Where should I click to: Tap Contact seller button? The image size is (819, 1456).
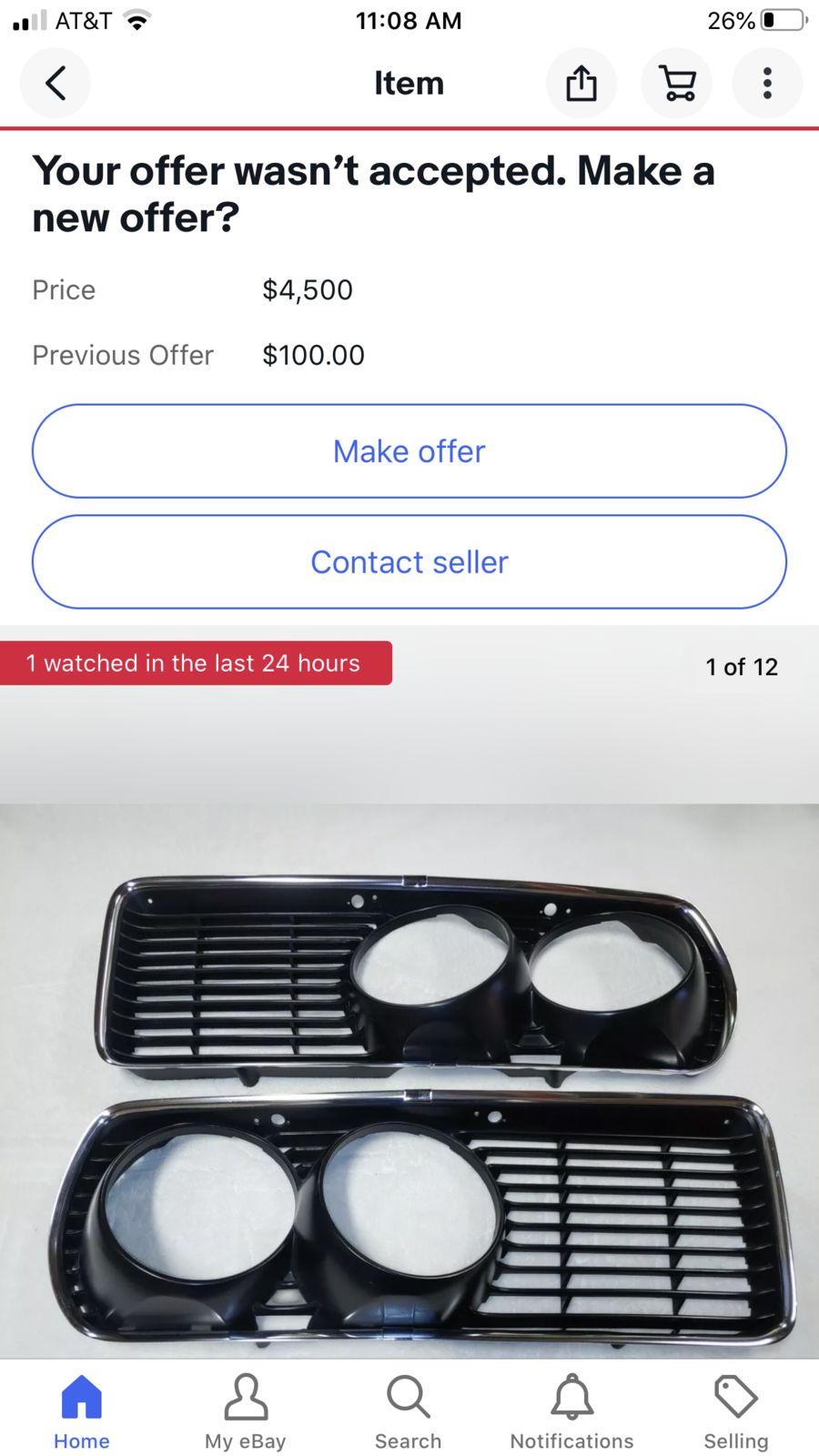pyautogui.click(x=409, y=562)
